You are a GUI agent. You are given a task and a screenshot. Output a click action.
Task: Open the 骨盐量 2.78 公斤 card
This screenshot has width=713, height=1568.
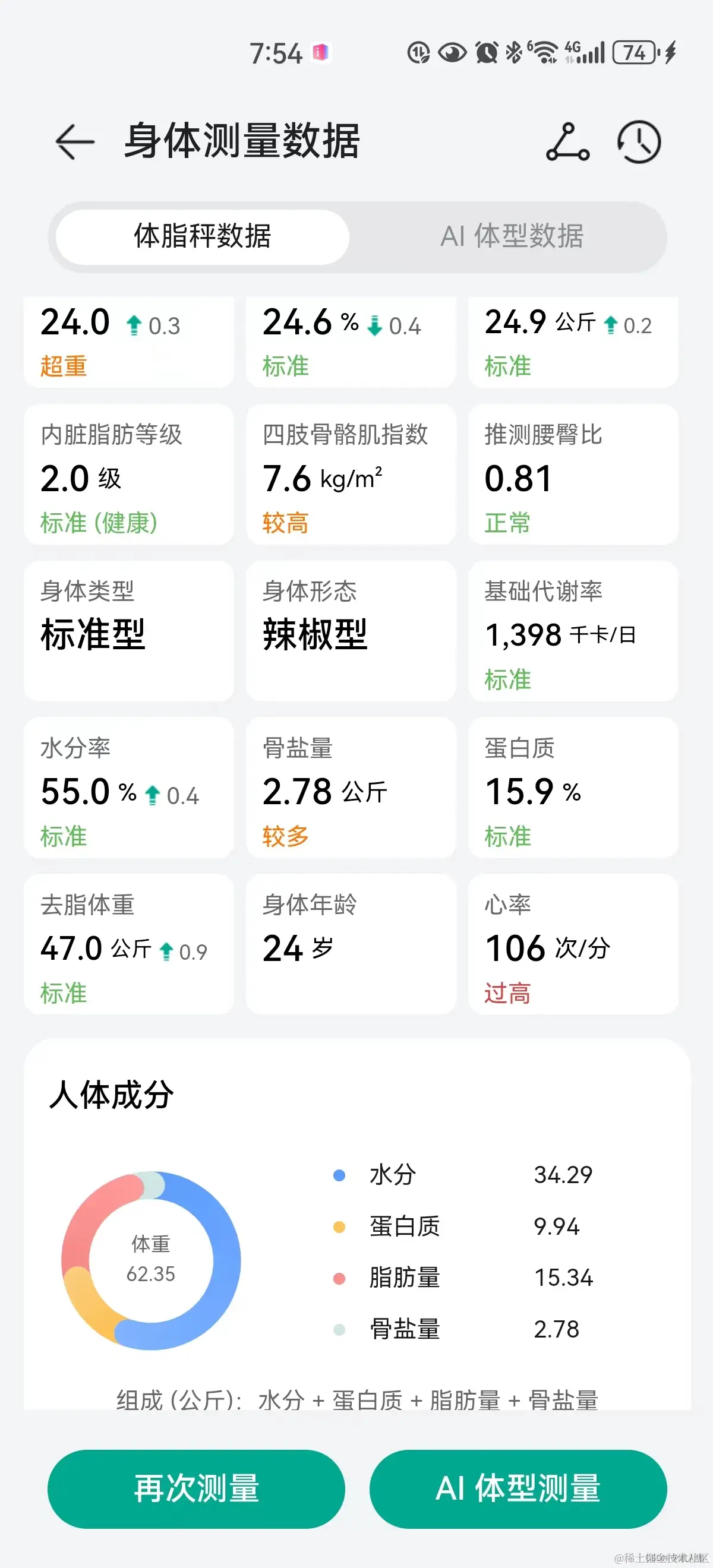[351, 788]
